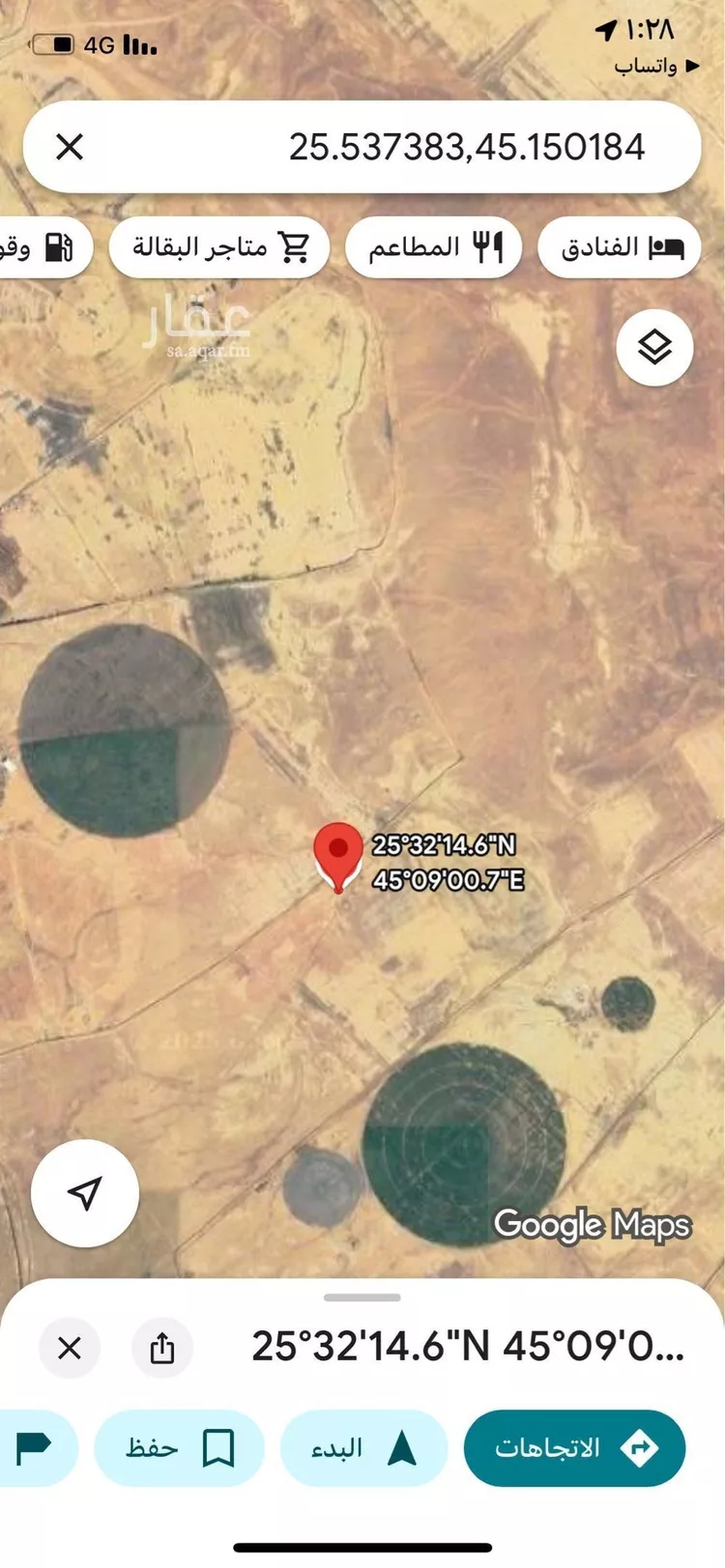
Task: Save location with حفظ button
Action: coord(179,1447)
